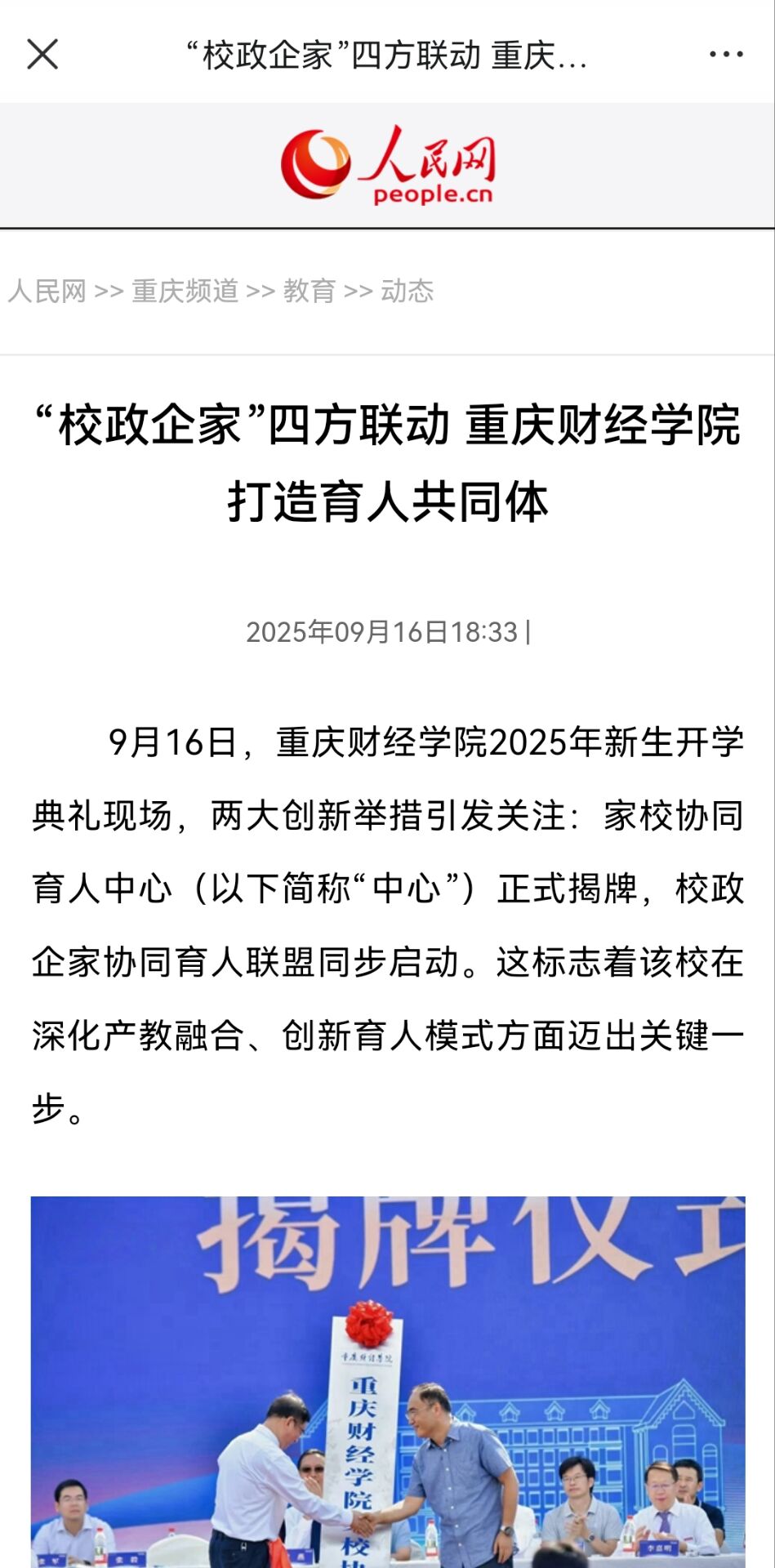Go to 人民网 home via breadcrumb
Viewport: 775px width, 1568px height.
[x=47, y=291]
